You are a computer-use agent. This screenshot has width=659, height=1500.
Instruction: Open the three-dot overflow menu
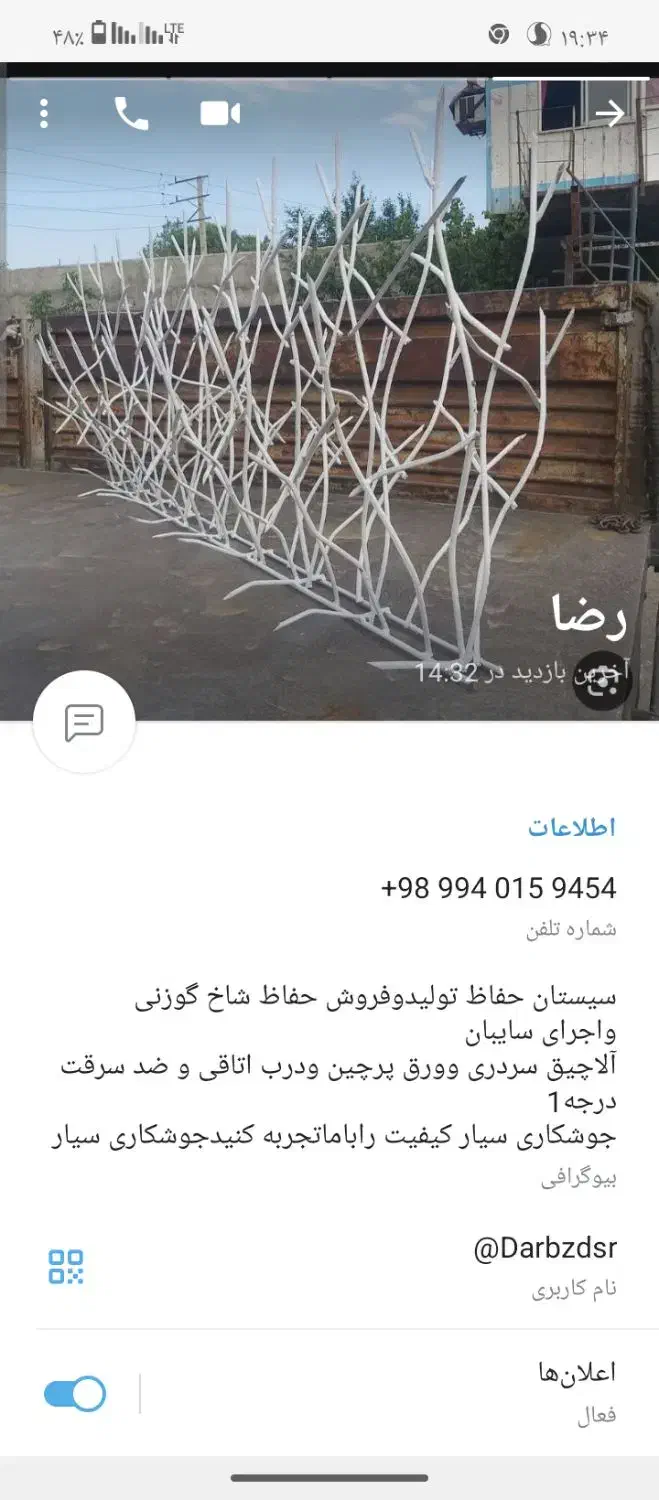pyautogui.click(x=44, y=114)
